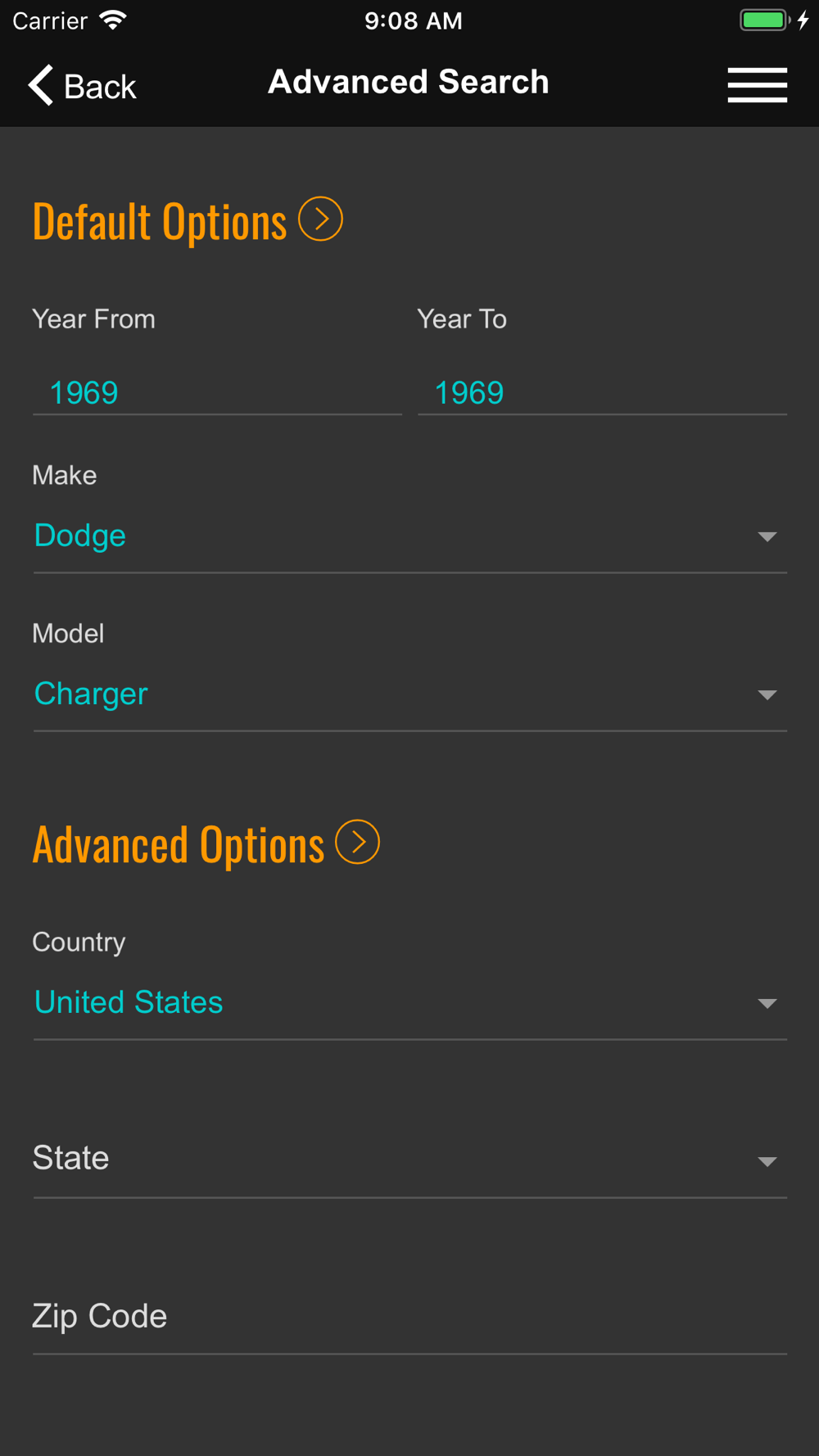
Task: Edit the Year To field
Action: click(602, 393)
